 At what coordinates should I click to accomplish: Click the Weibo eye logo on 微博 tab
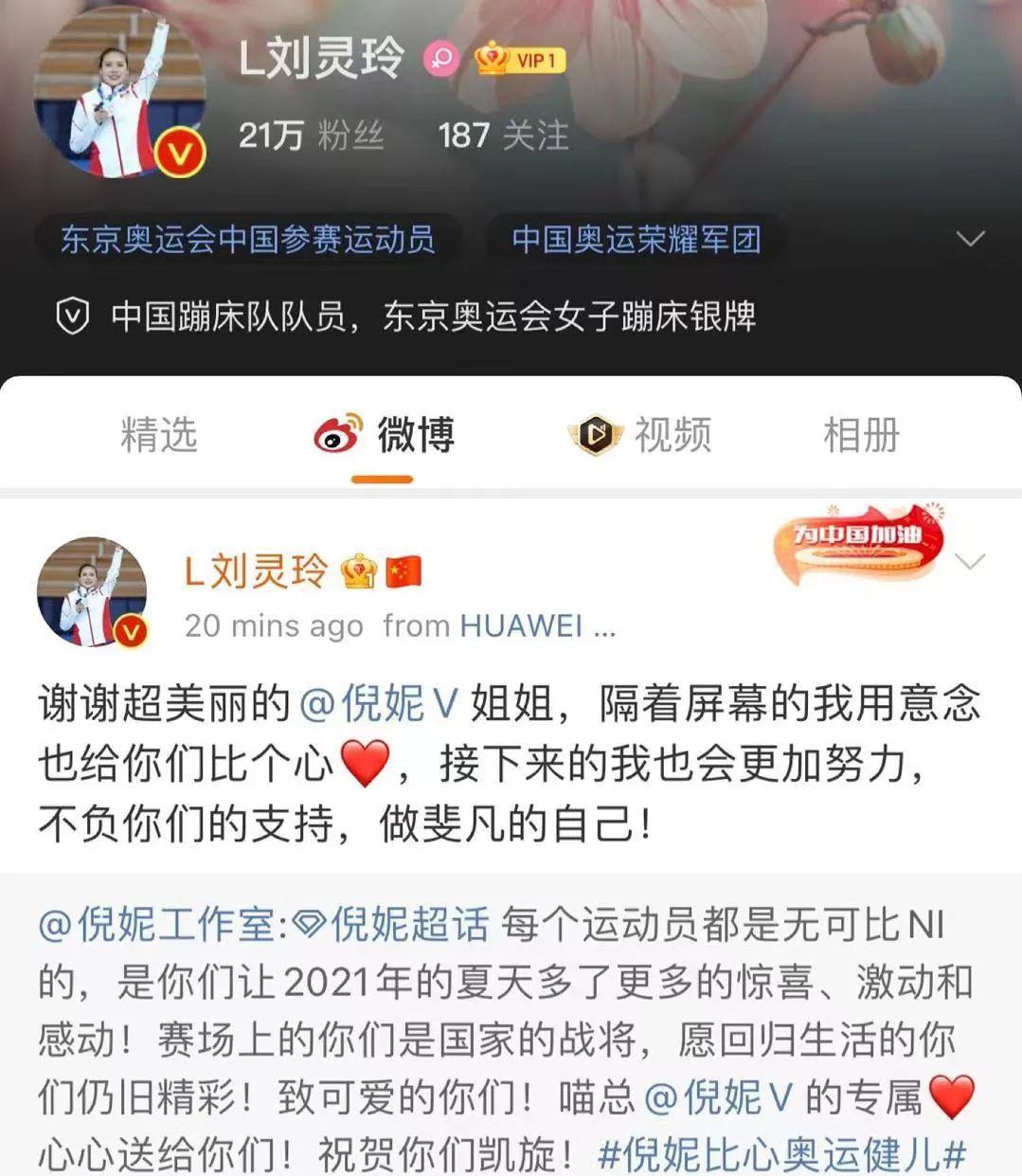tap(337, 435)
